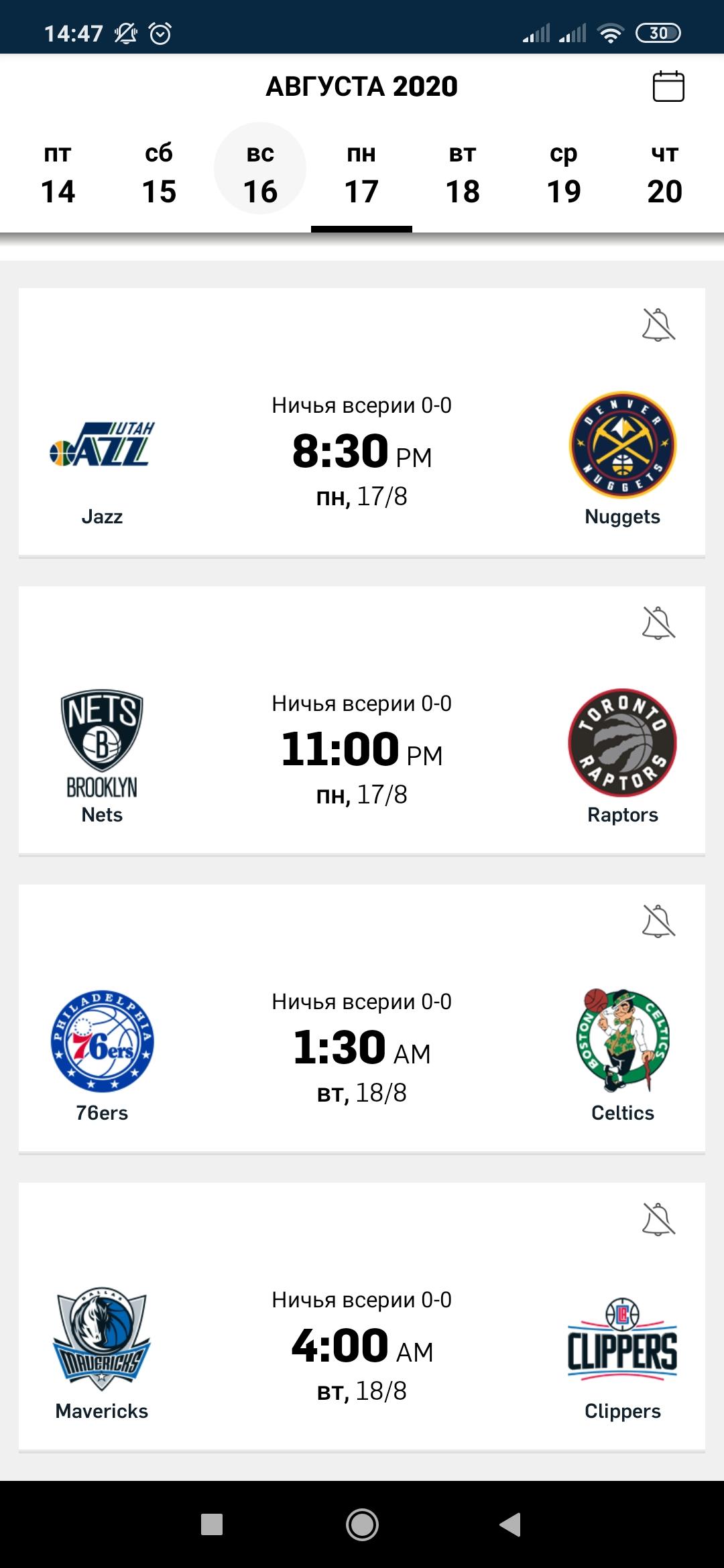Open the Mavericks vs Clippers game card
This screenshot has height=1568, width=724.
[362, 1316]
